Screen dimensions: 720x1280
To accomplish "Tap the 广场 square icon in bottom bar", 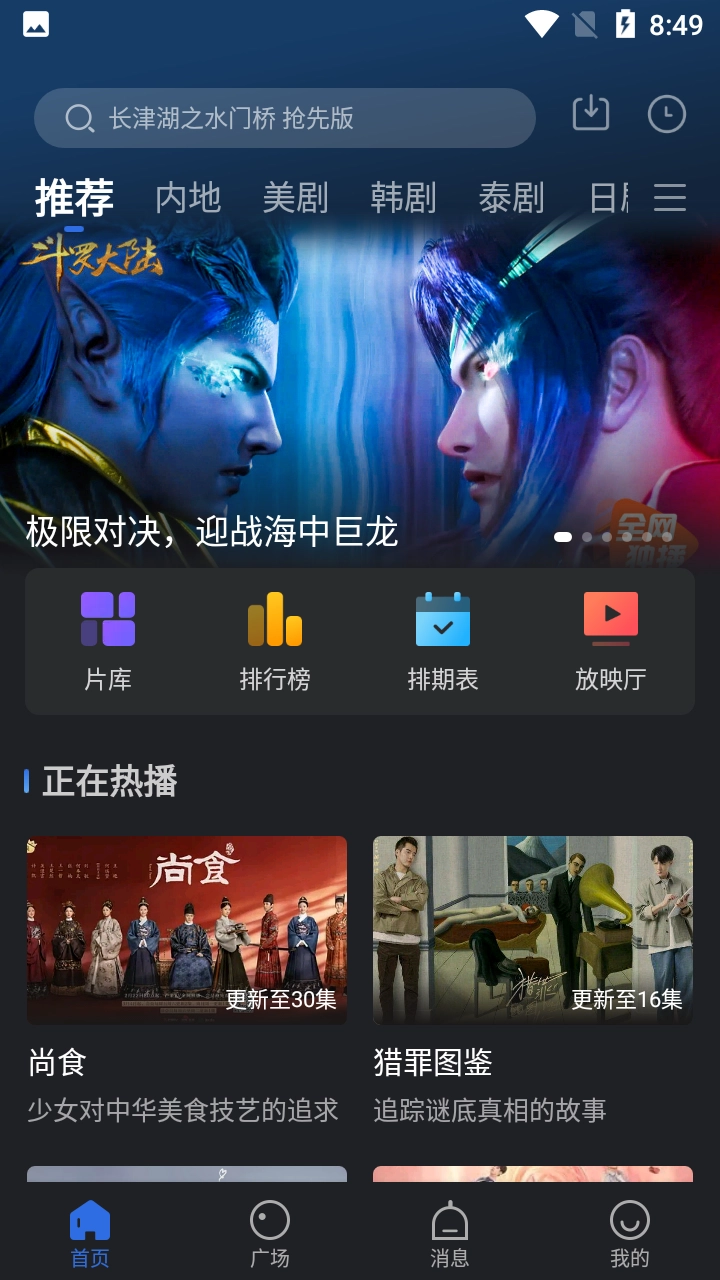I will (x=269, y=1232).
